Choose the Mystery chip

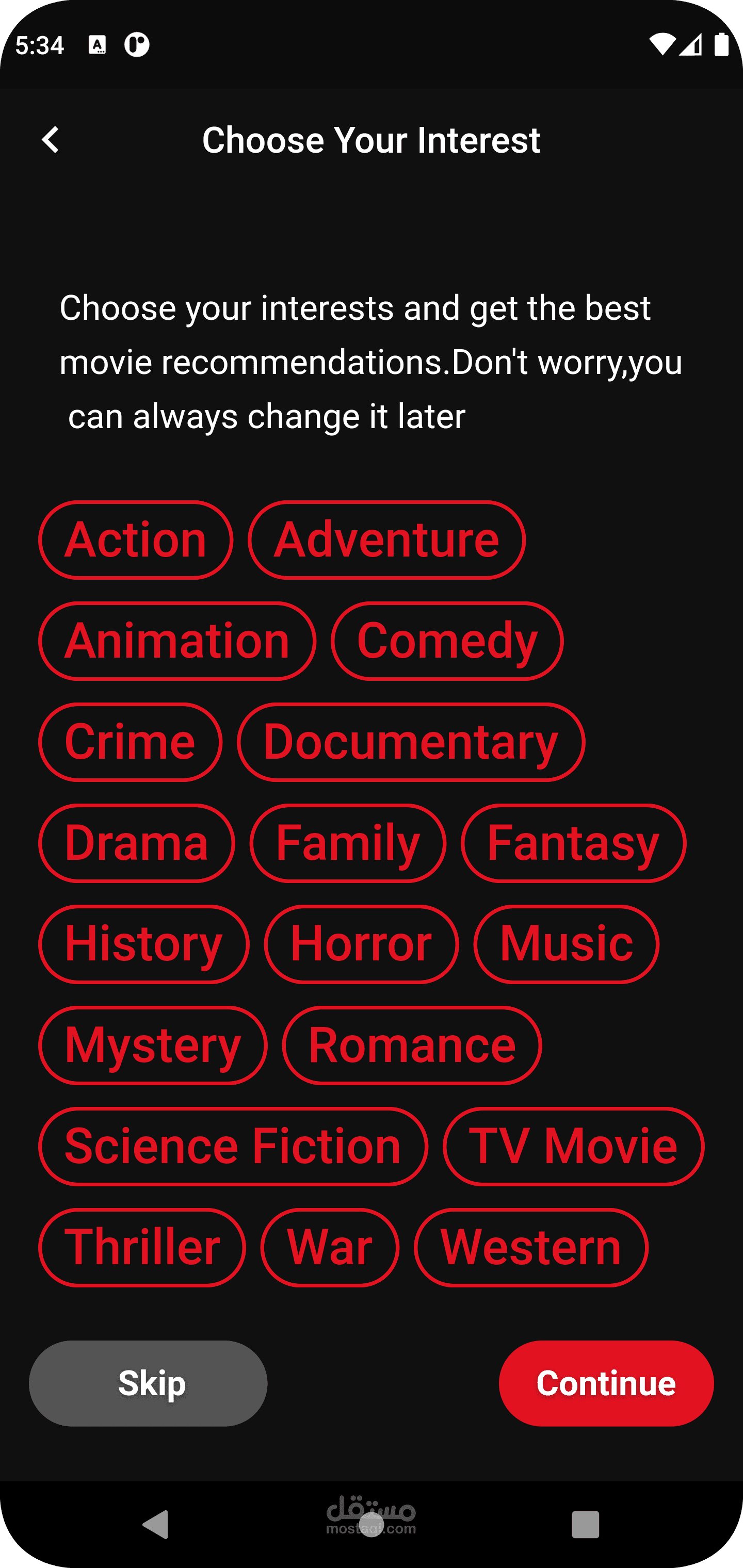coord(153,1045)
